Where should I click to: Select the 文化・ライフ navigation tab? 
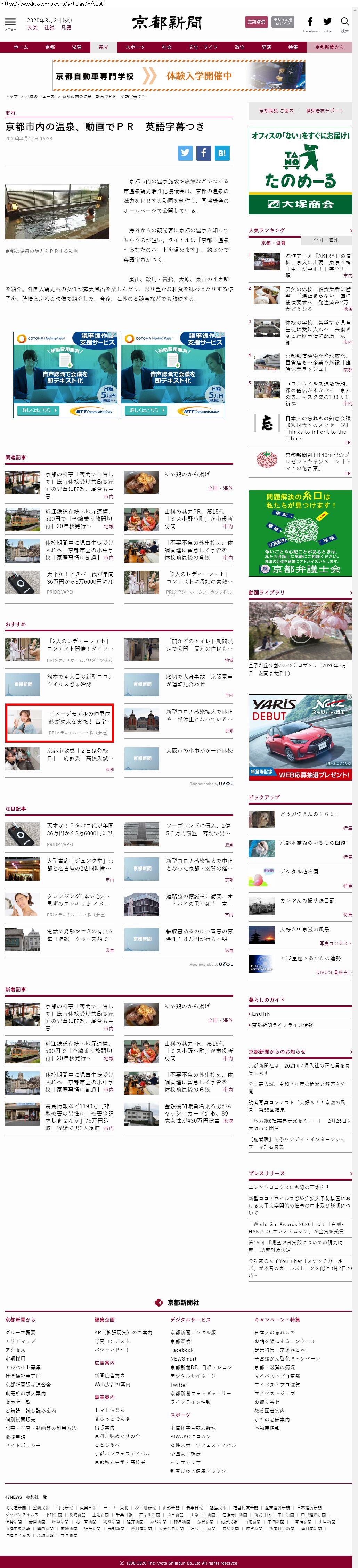(x=203, y=47)
